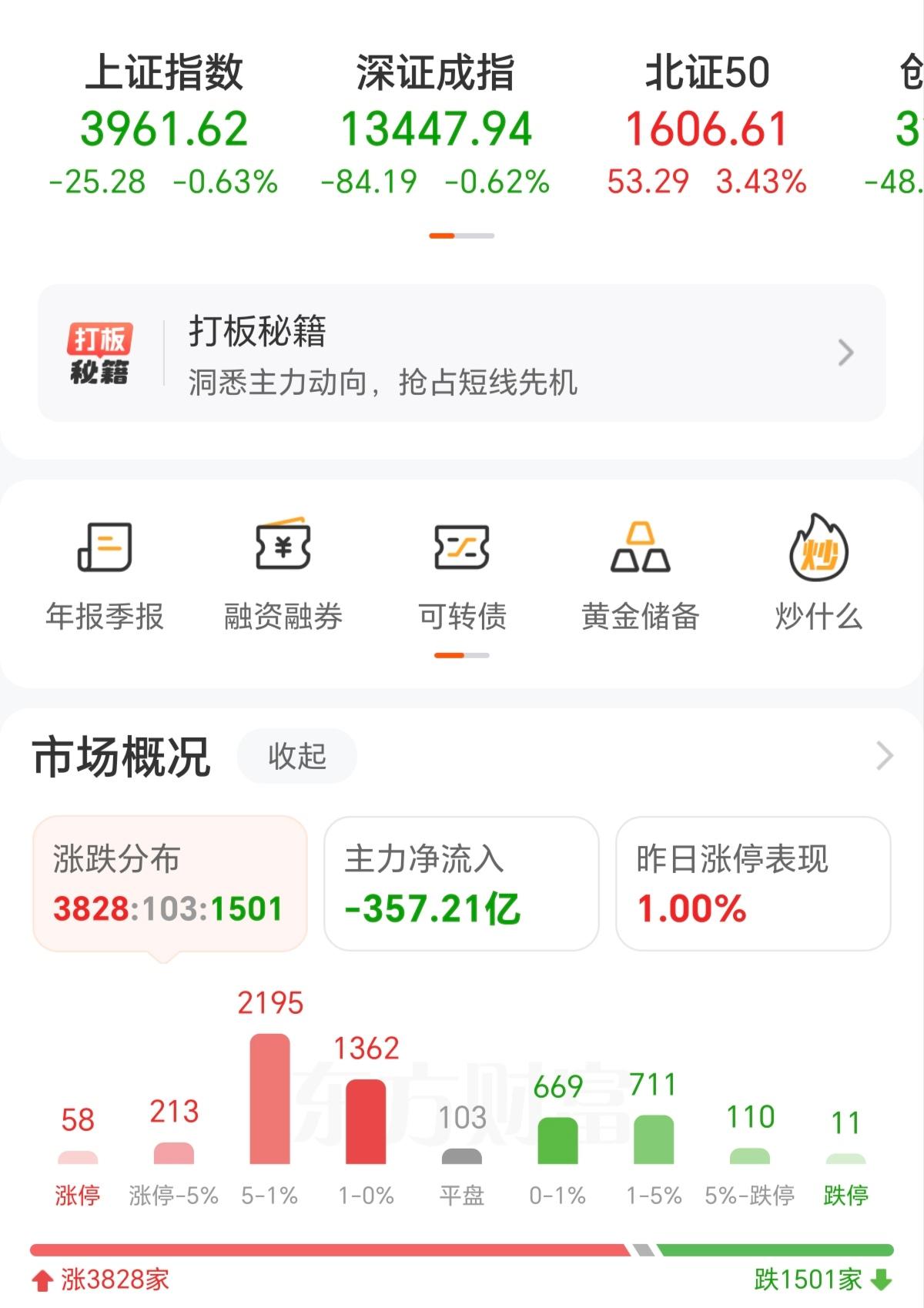
Task: Collapse market overview with 收起 button
Action: (296, 757)
